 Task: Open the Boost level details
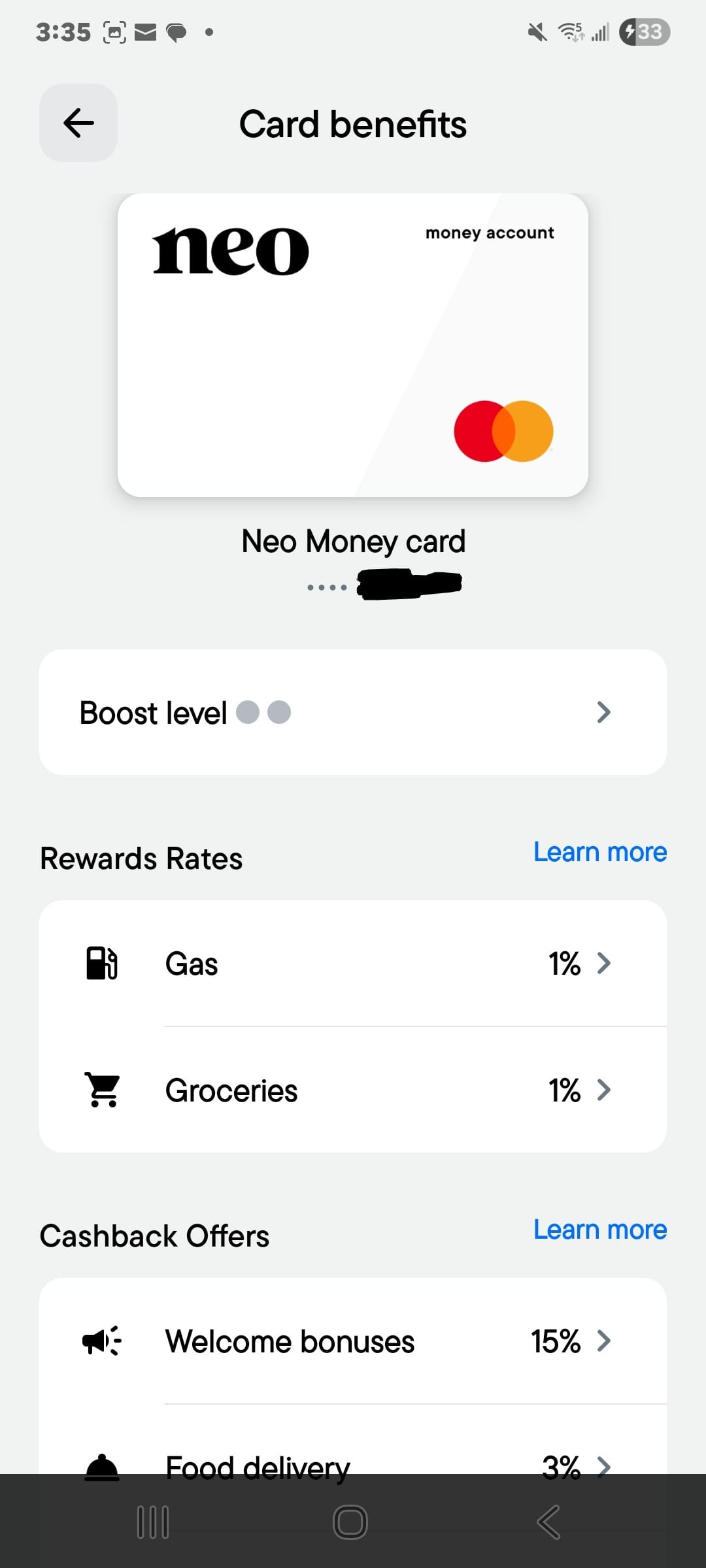point(353,712)
